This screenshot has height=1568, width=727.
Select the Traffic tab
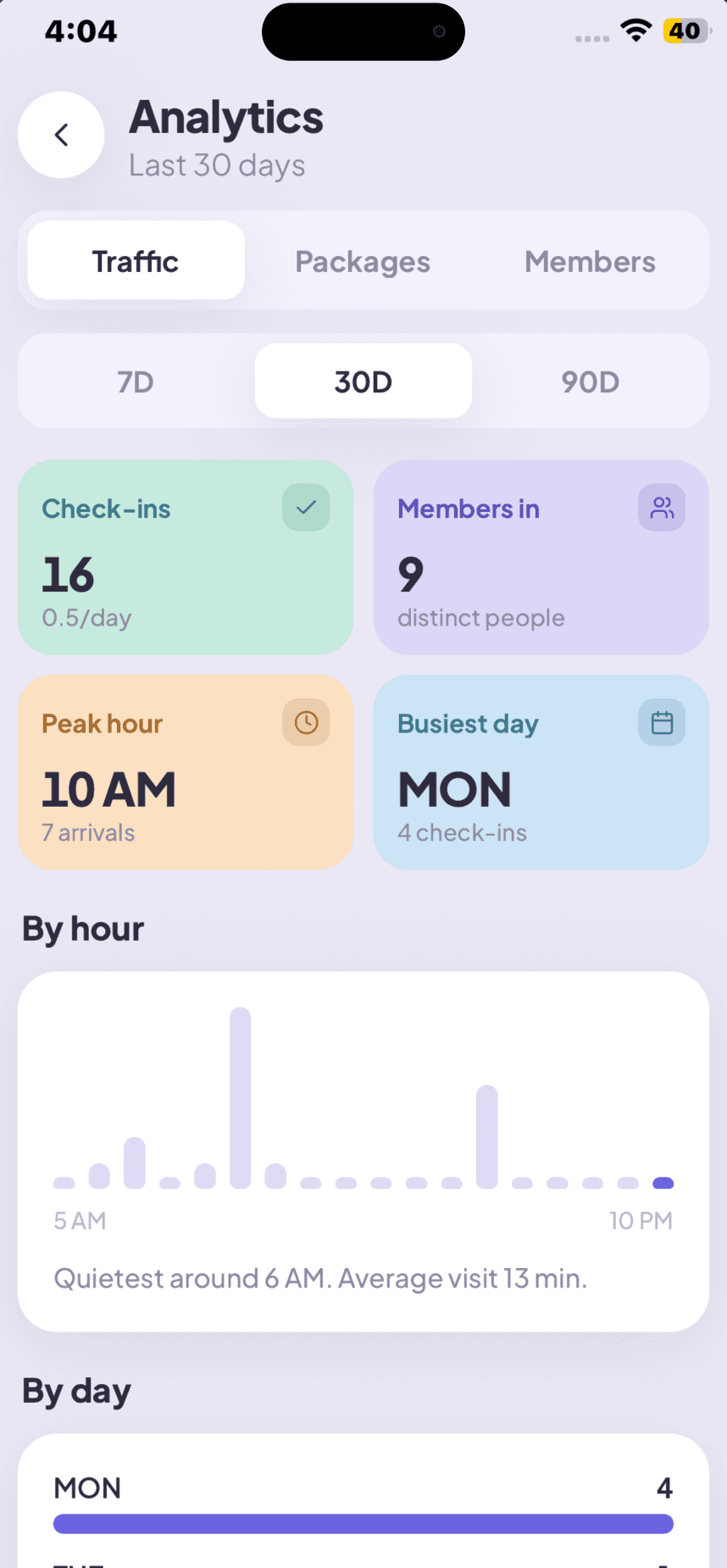(136, 261)
